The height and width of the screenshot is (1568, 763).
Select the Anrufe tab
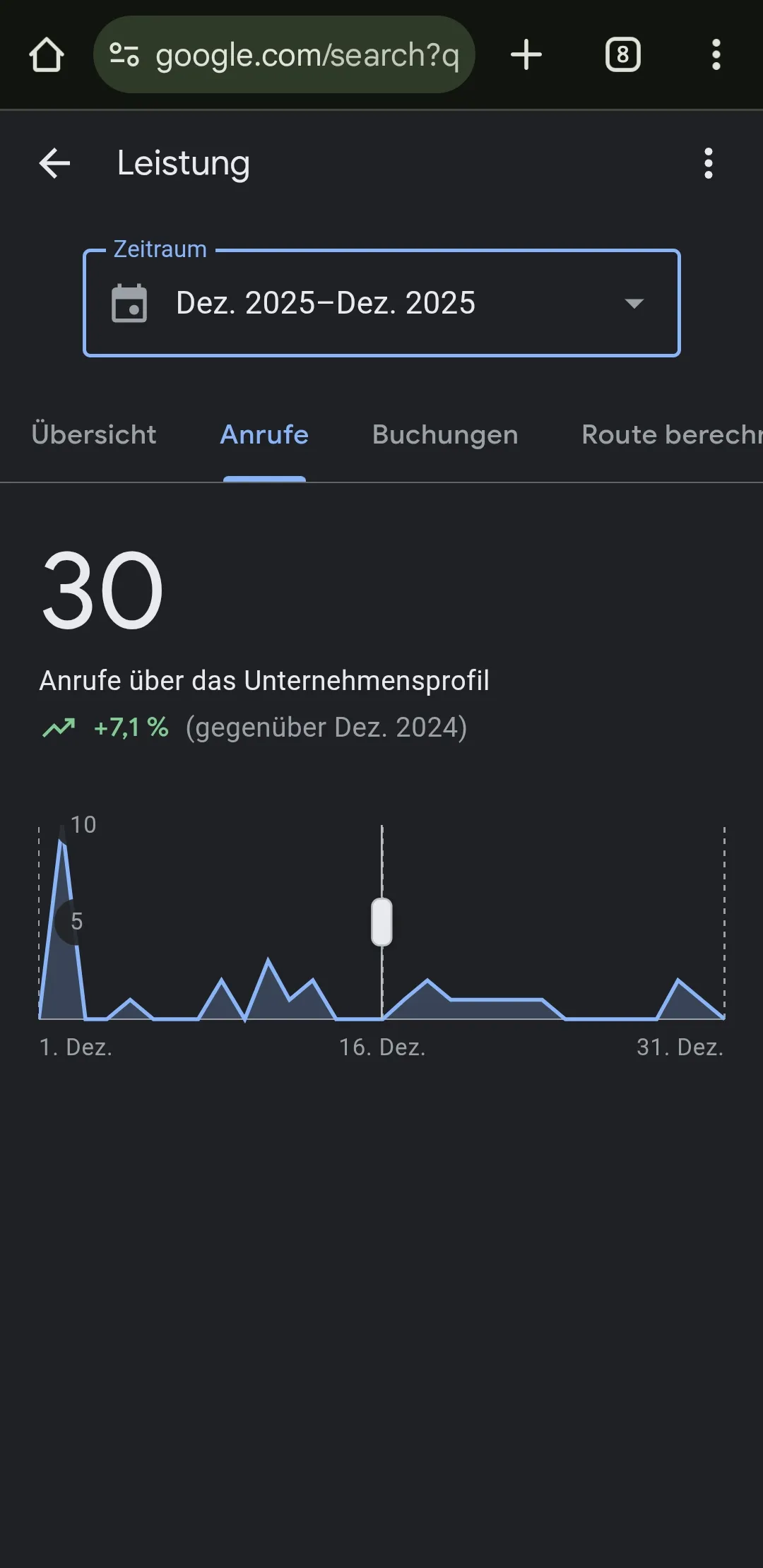[264, 435]
